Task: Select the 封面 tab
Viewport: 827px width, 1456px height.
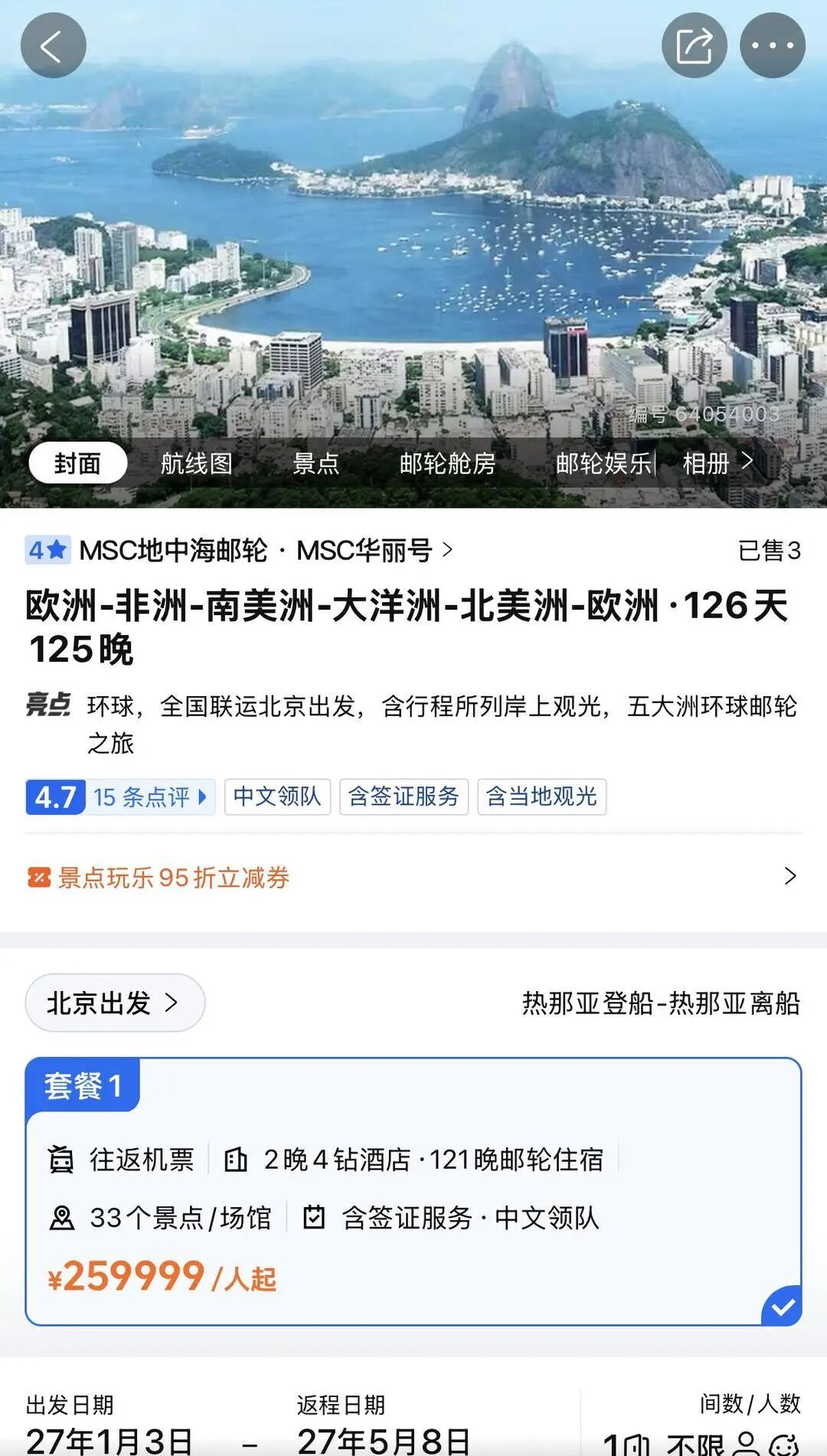Action: pos(77,463)
